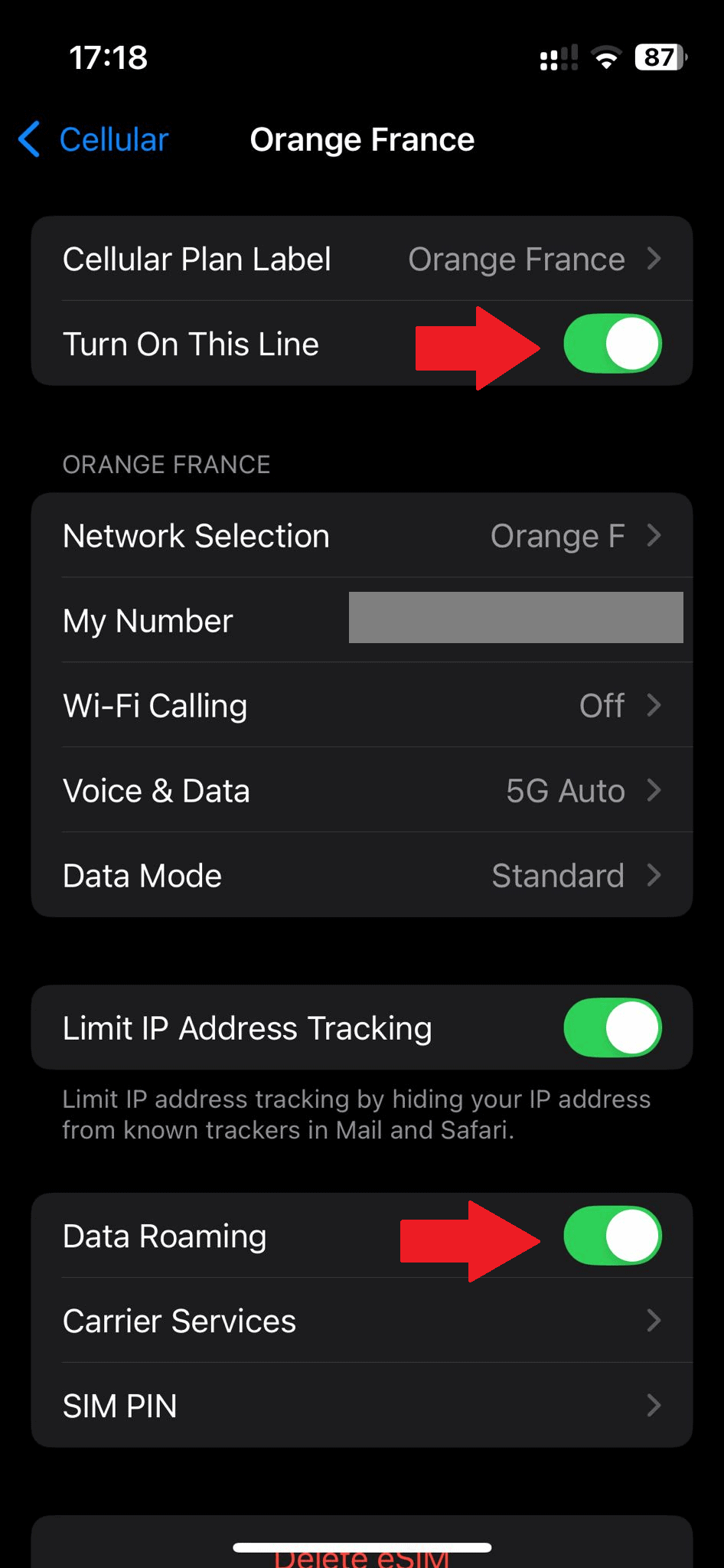Open SIM PIN settings
The image size is (724, 1568).
tap(361, 1406)
